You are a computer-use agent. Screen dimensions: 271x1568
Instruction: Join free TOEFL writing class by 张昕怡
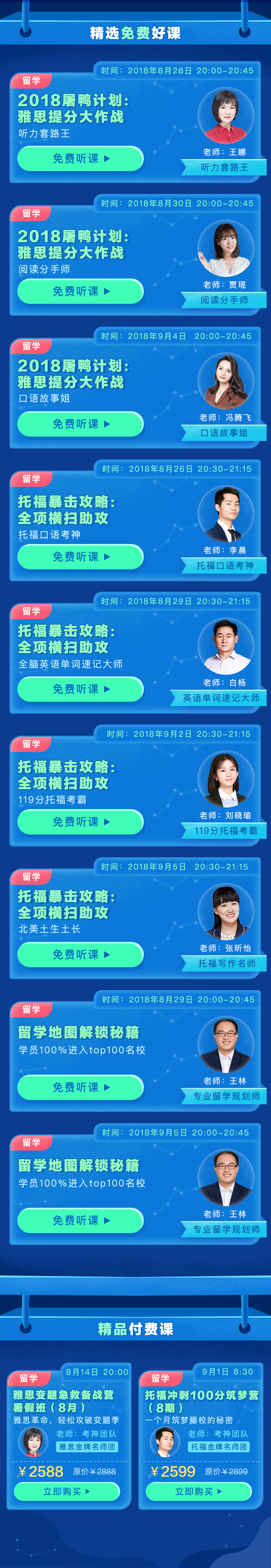pos(80,955)
